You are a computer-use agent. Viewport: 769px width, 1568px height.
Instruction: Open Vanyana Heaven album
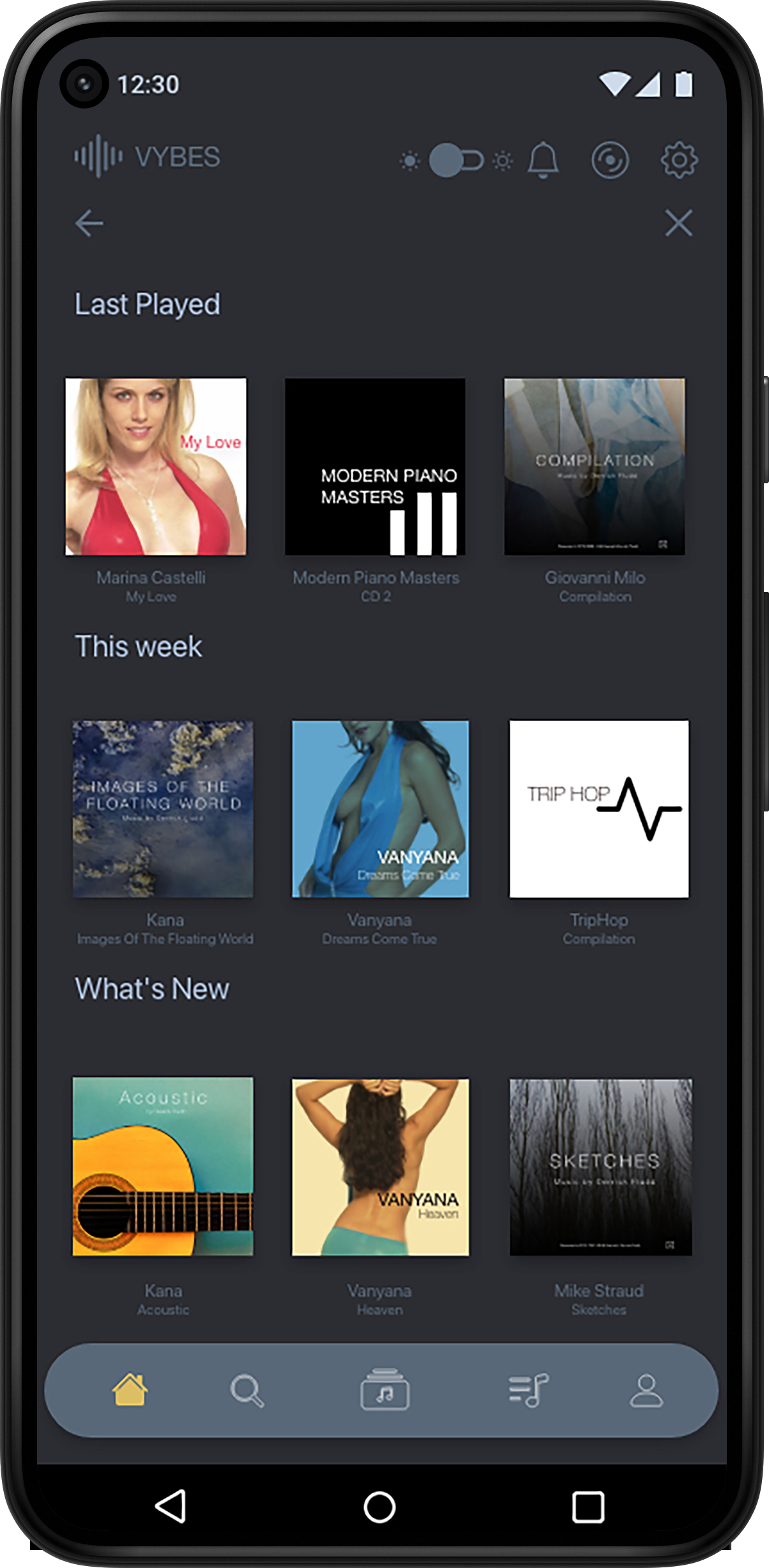click(x=380, y=1167)
